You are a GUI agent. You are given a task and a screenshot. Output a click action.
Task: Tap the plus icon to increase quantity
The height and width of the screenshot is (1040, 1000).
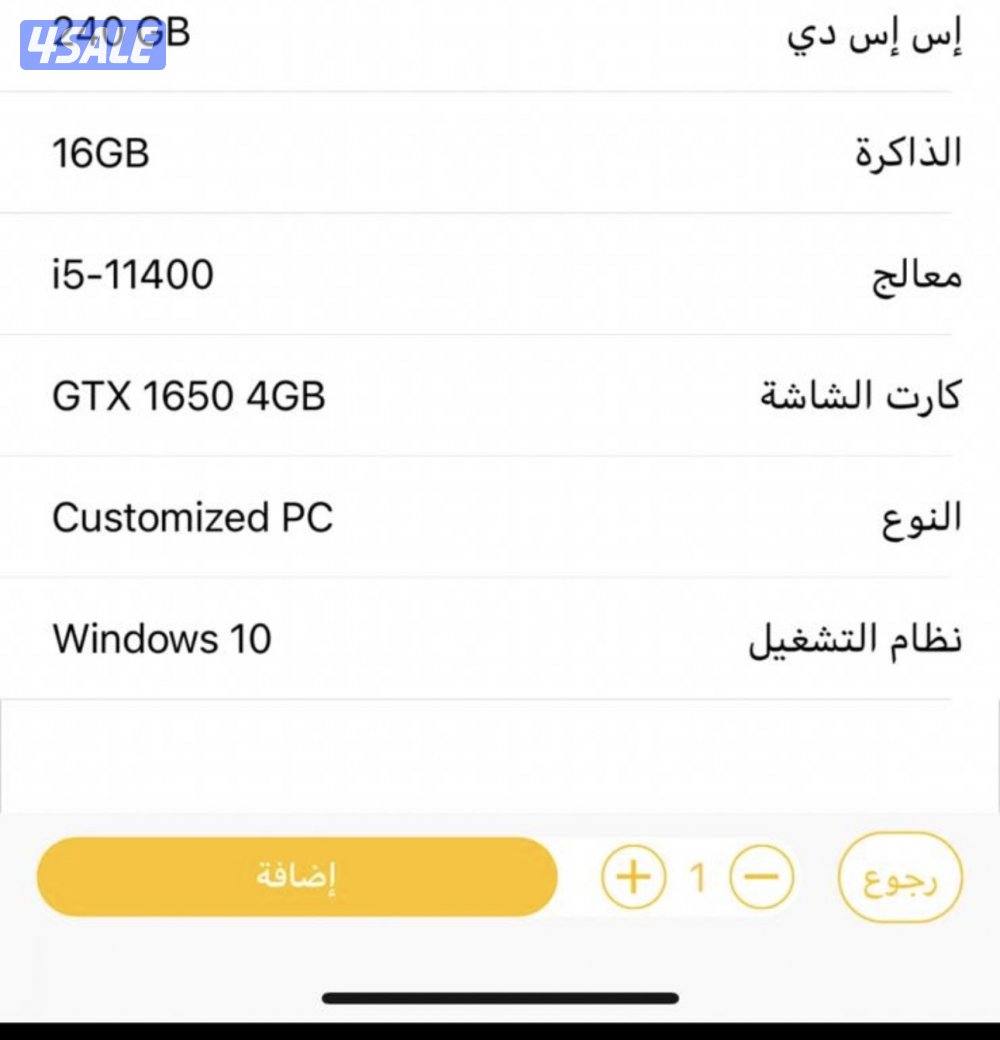tap(633, 877)
